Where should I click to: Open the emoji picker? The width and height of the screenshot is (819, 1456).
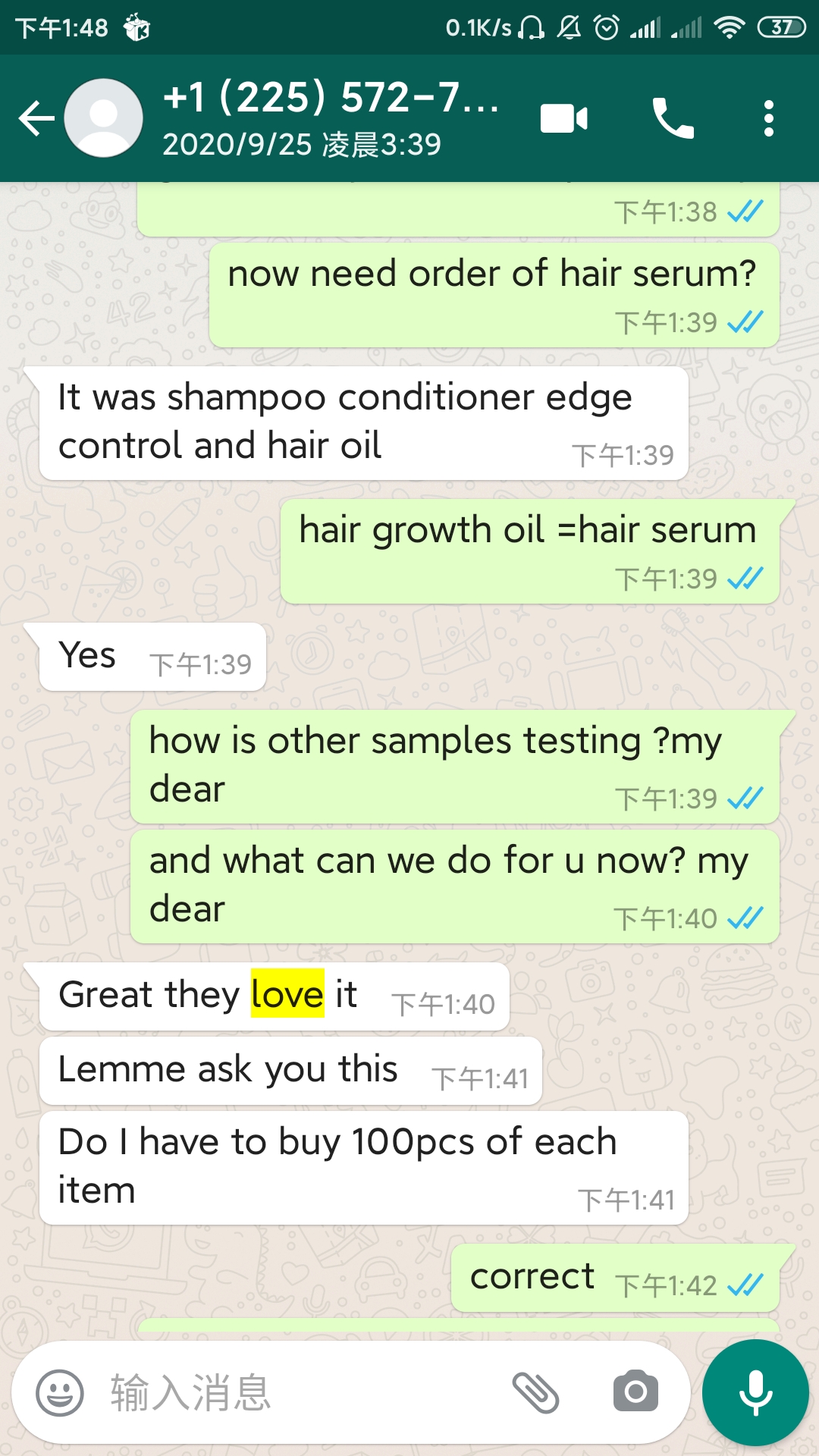pos(59,1392)
